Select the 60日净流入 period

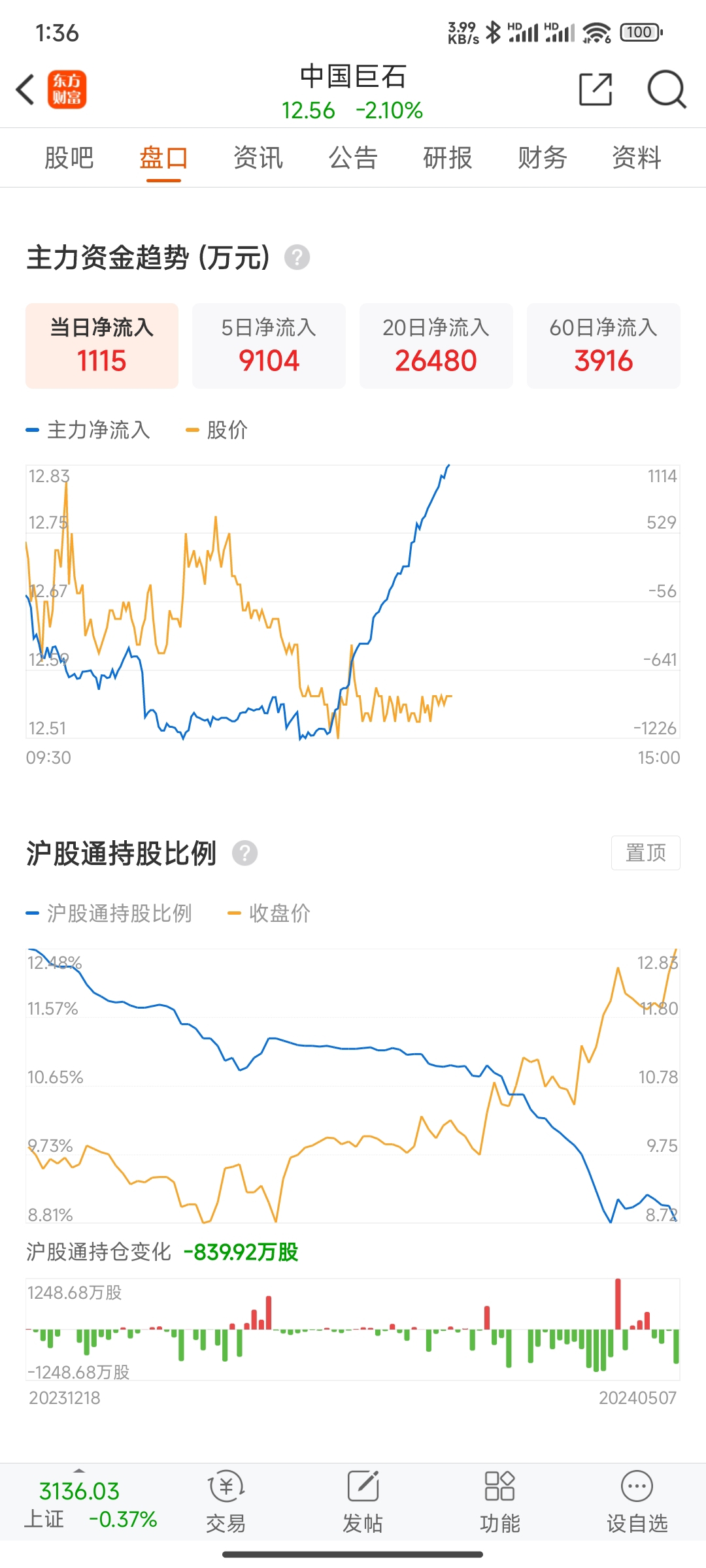pos(603,346)
